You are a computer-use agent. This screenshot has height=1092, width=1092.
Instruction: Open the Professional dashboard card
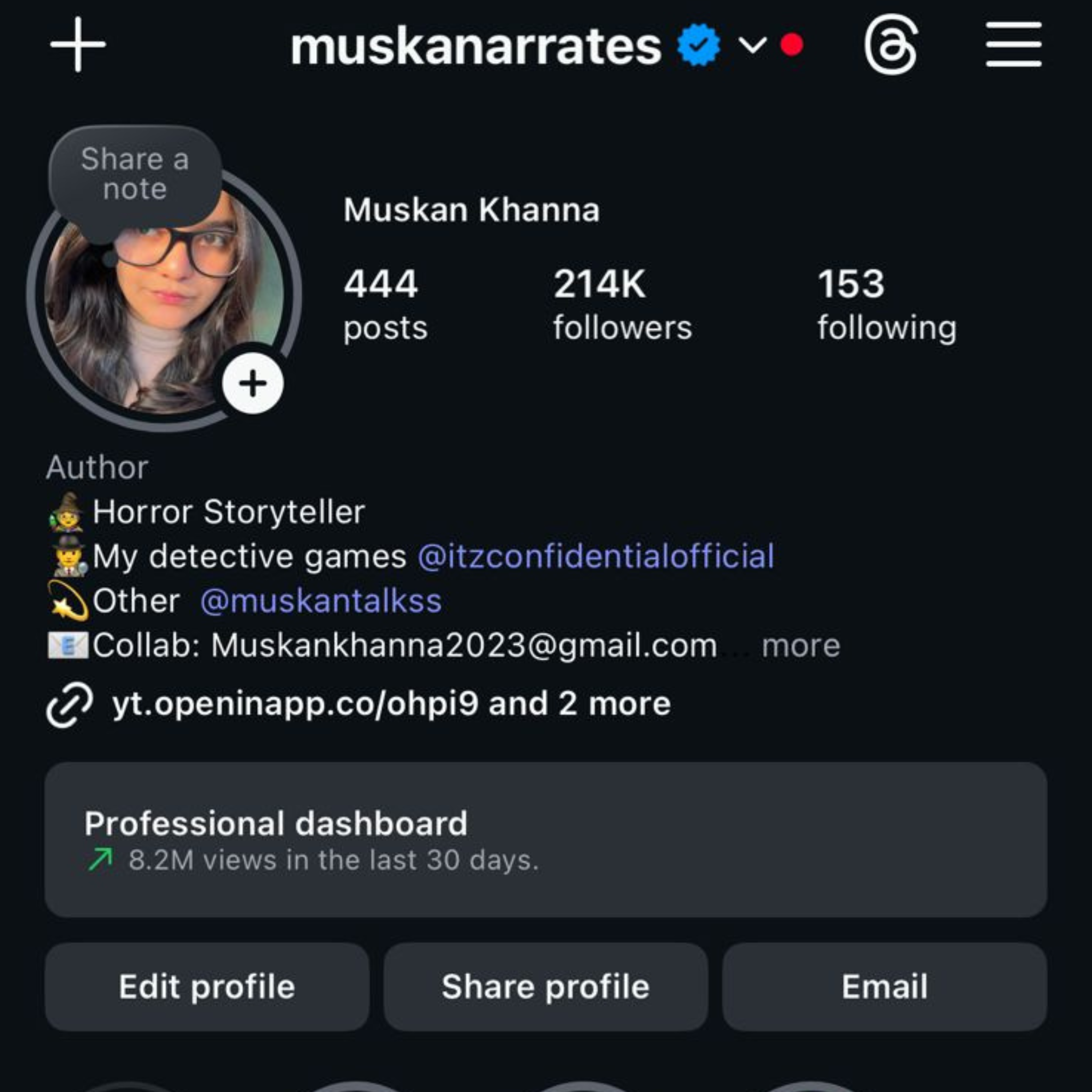pos(545,839)
